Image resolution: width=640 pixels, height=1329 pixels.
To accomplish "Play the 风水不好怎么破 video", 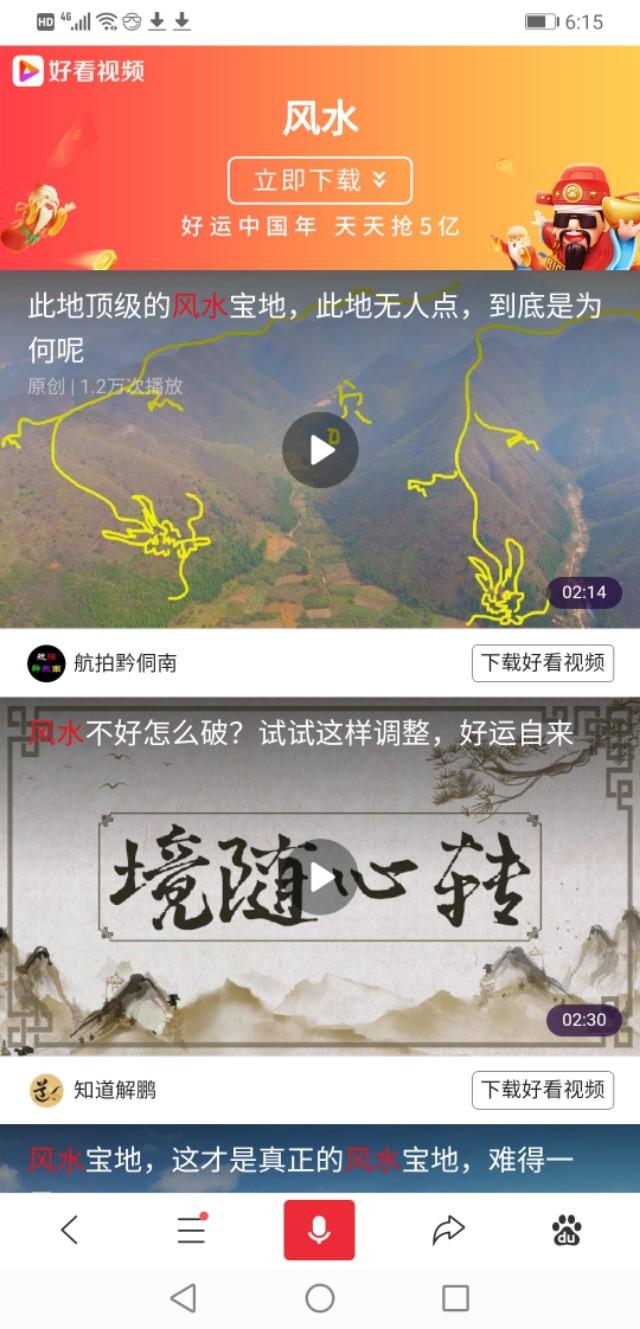I will coord(320,877).
